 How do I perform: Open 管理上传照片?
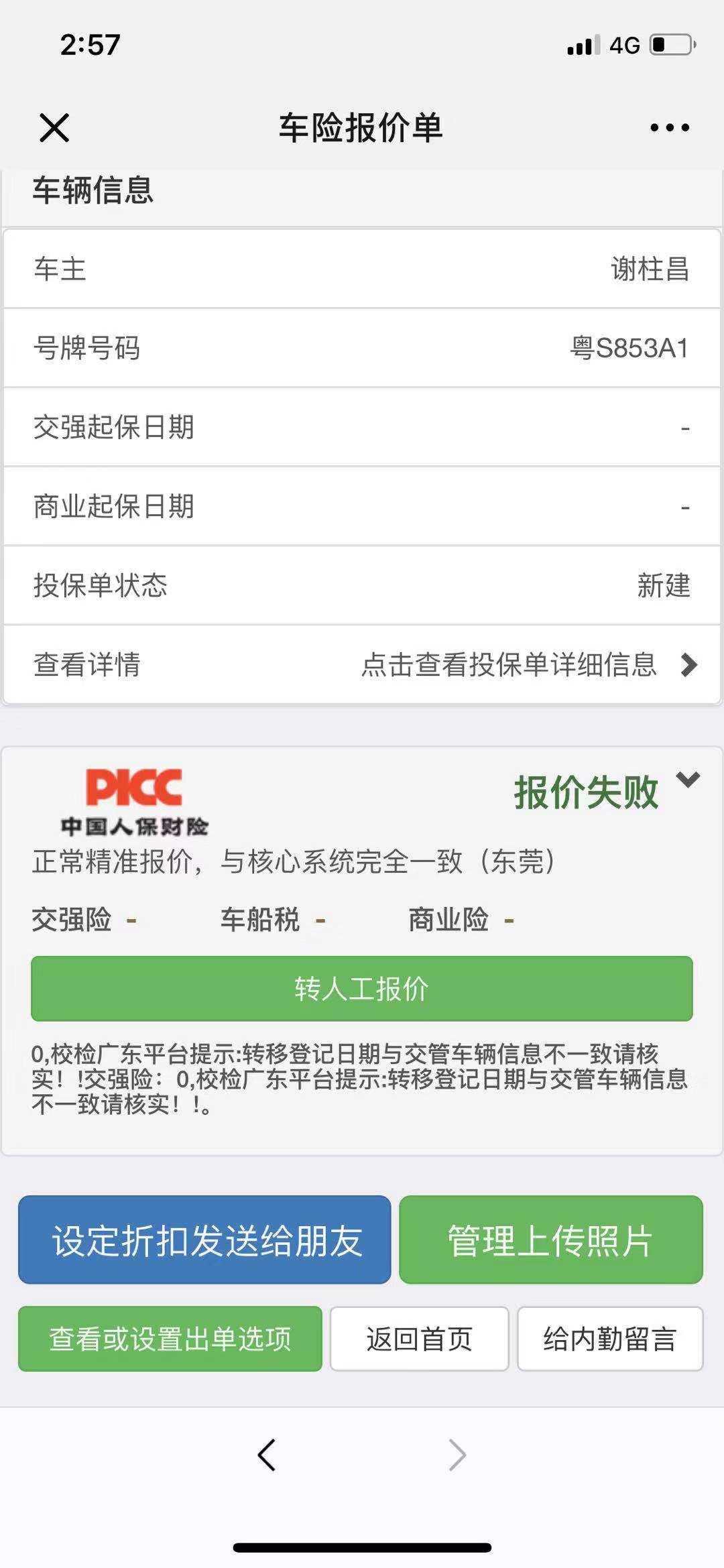coord(550,1240)
